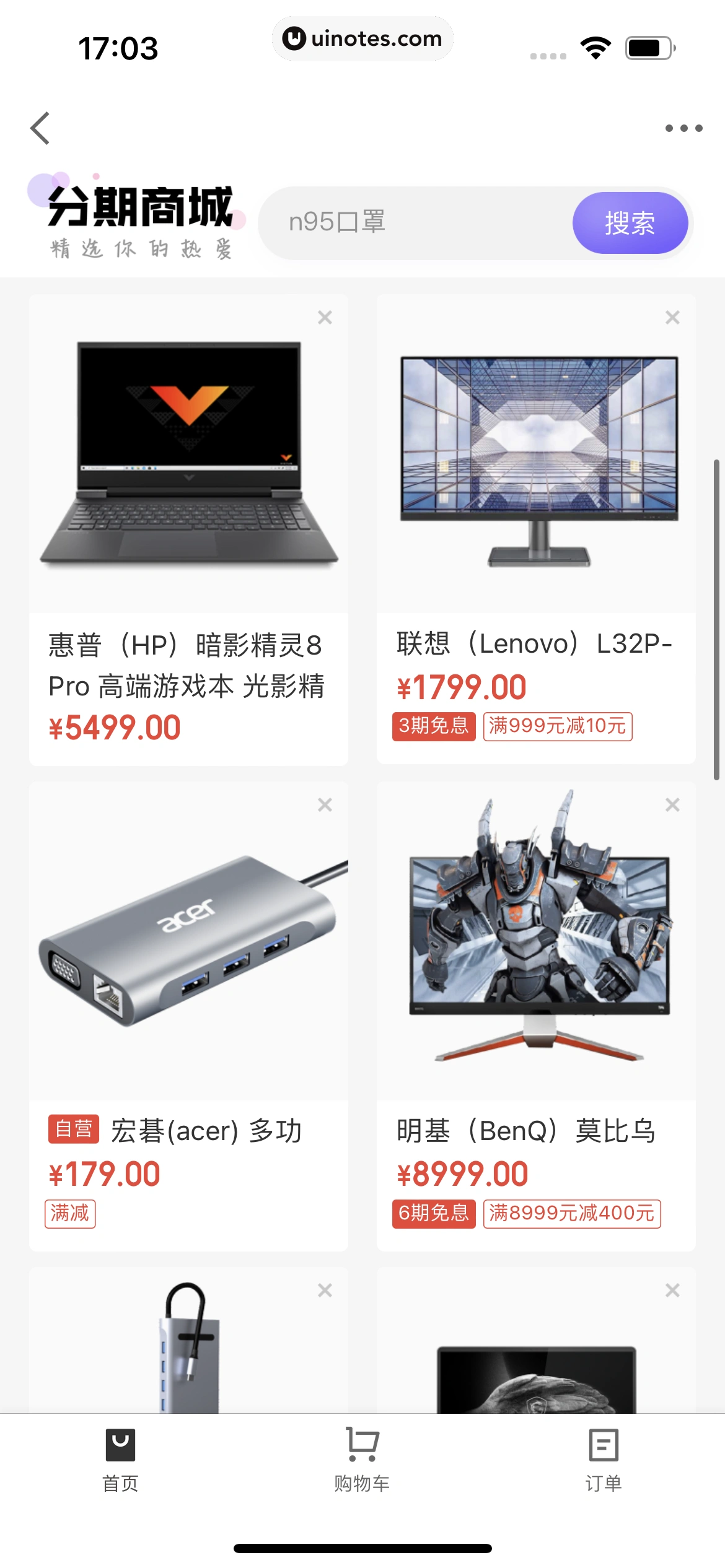Viewport: 725px width, 1568px height.
Task: Tap the 搜索 button
Action: coord(630,223)
